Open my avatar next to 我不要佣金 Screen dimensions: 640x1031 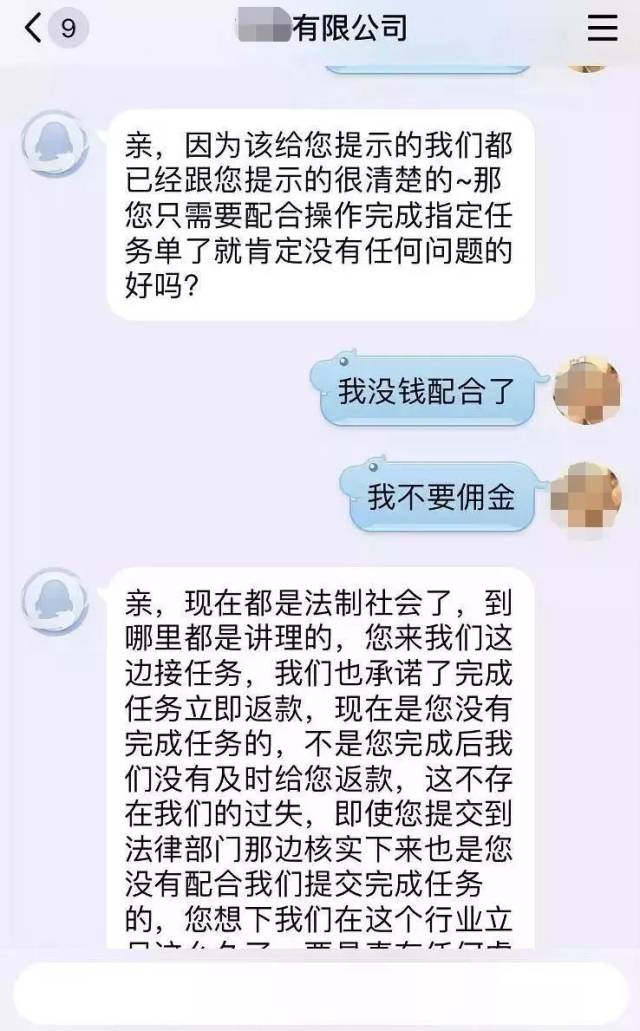pos(587,496)
